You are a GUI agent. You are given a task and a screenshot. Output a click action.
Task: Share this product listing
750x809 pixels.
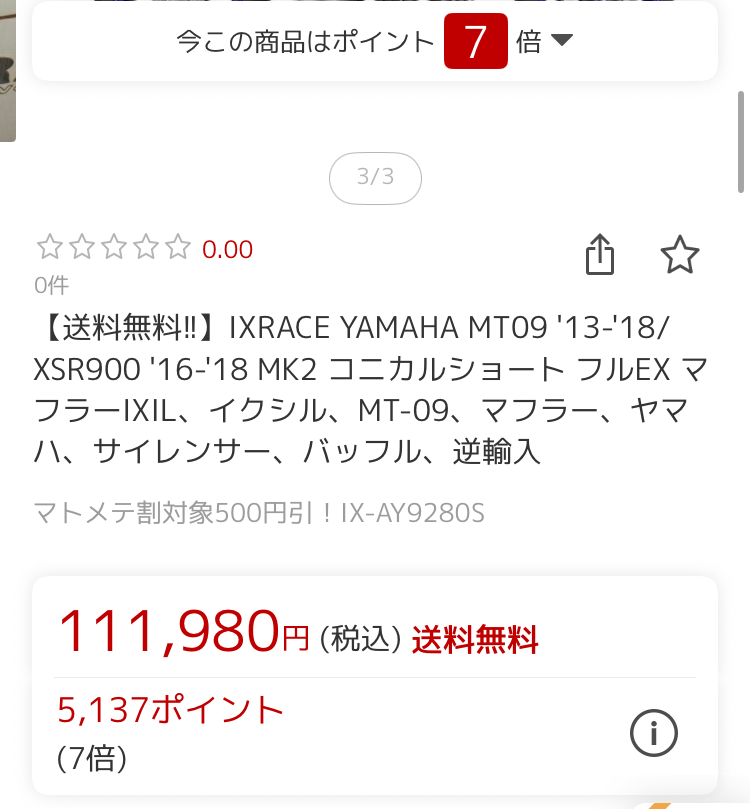coord(599,255)
